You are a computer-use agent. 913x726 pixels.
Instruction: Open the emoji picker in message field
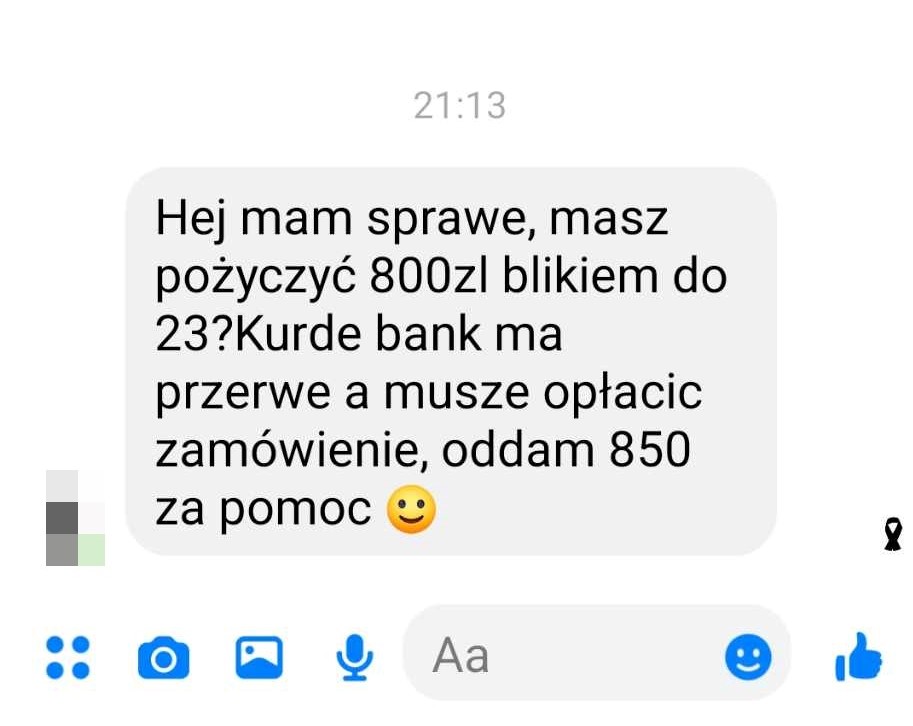[x=748, y=658]
